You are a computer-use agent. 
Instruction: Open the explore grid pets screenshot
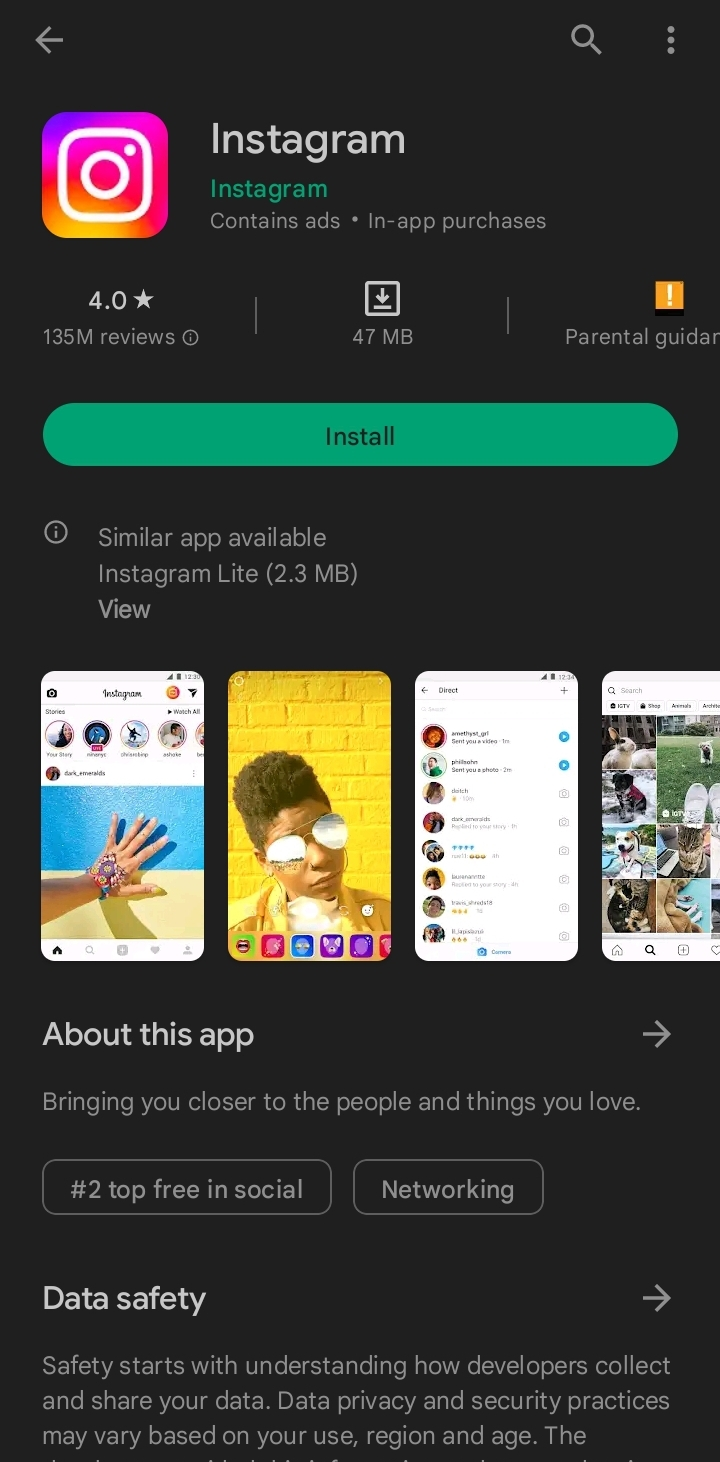coord(661,816)
